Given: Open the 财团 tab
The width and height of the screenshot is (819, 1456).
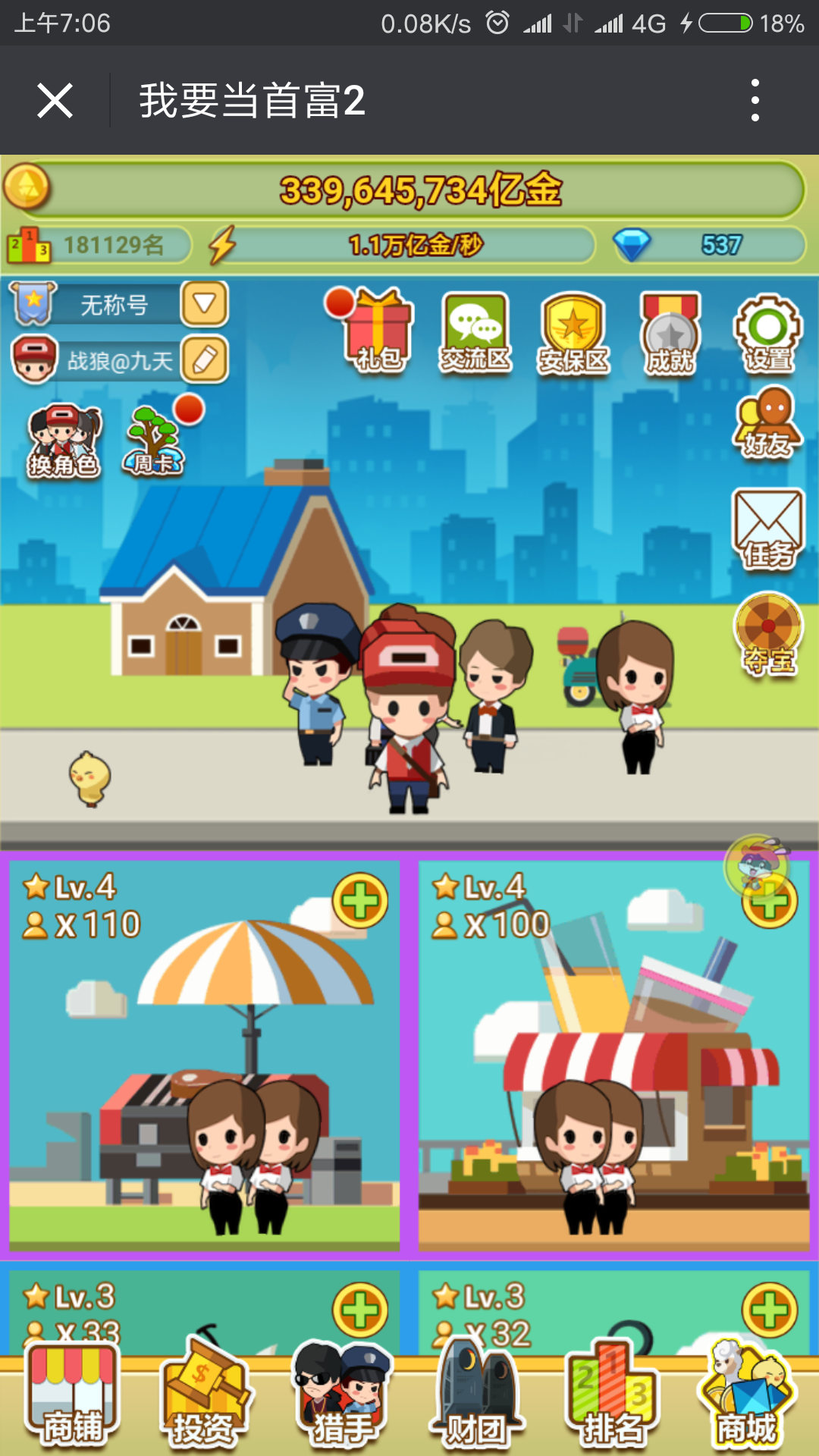Looking at the screenshot, I should click(475, 1399).
